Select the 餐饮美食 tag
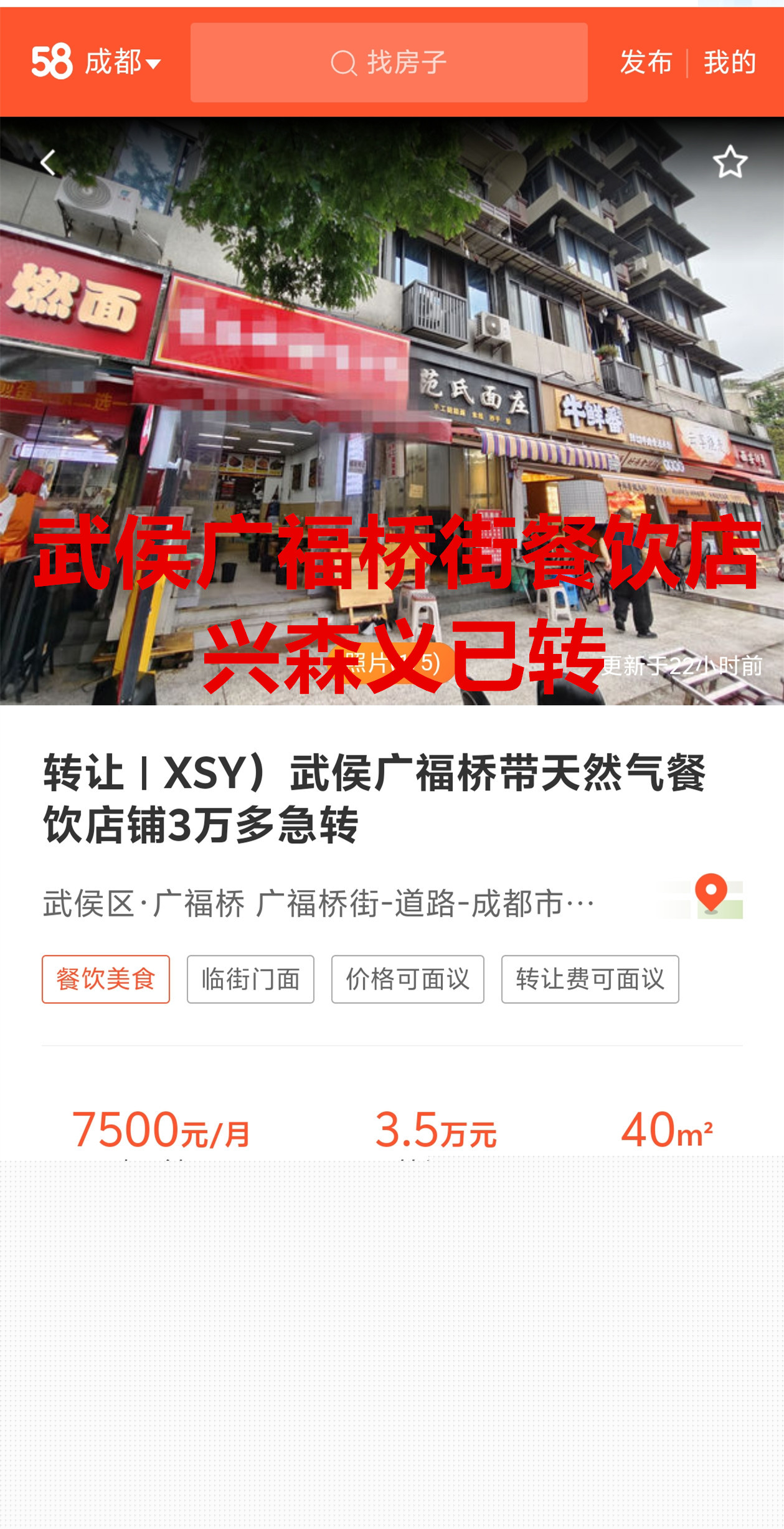The height and width of the screenshot is (1529, 784). [x=106, y=979]
